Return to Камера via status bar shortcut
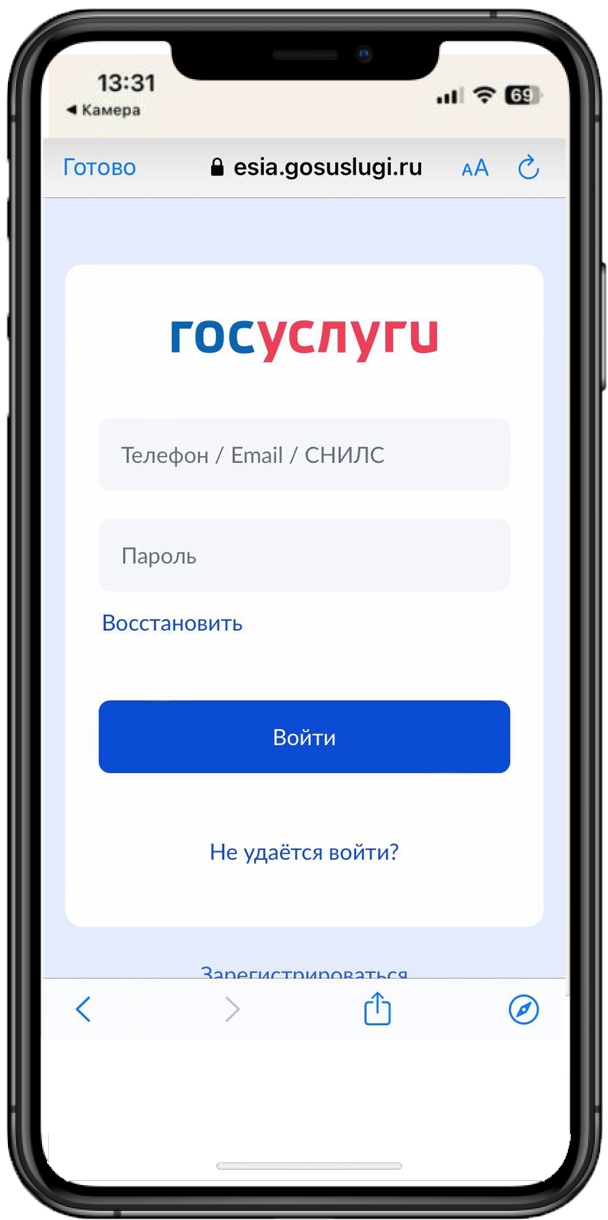The width and height of the screenshot is (608, 1220). (103, 110)
